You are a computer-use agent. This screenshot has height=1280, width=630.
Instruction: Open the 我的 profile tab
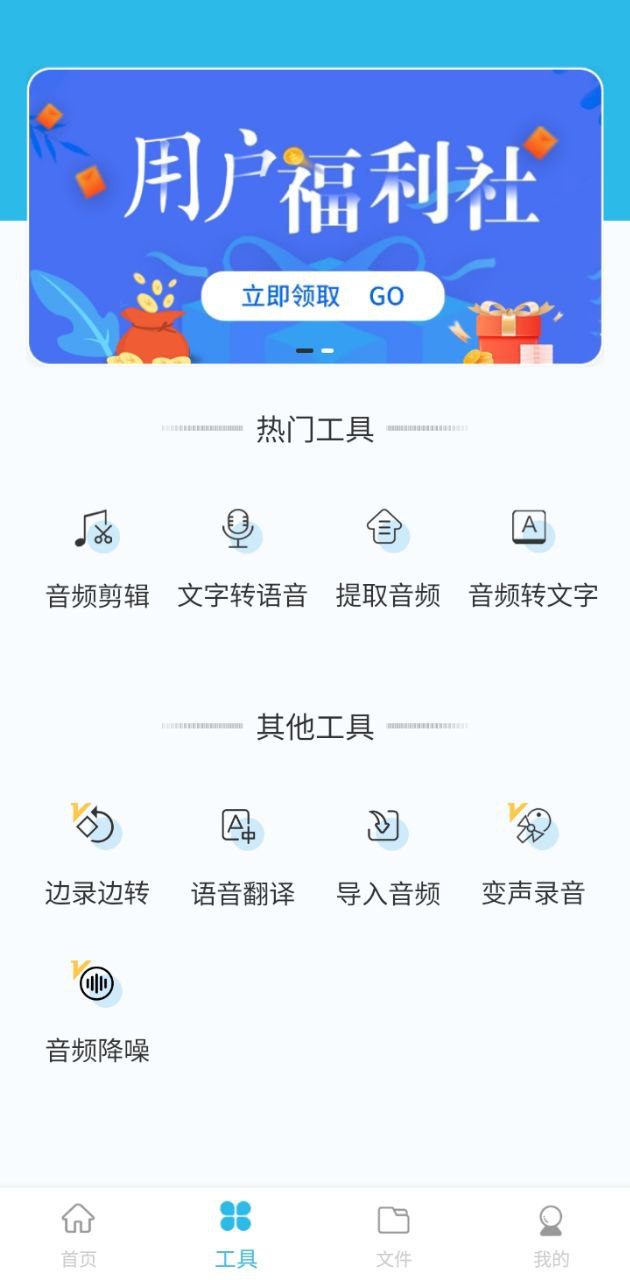pyautogui.click(x=551, y=1234)
